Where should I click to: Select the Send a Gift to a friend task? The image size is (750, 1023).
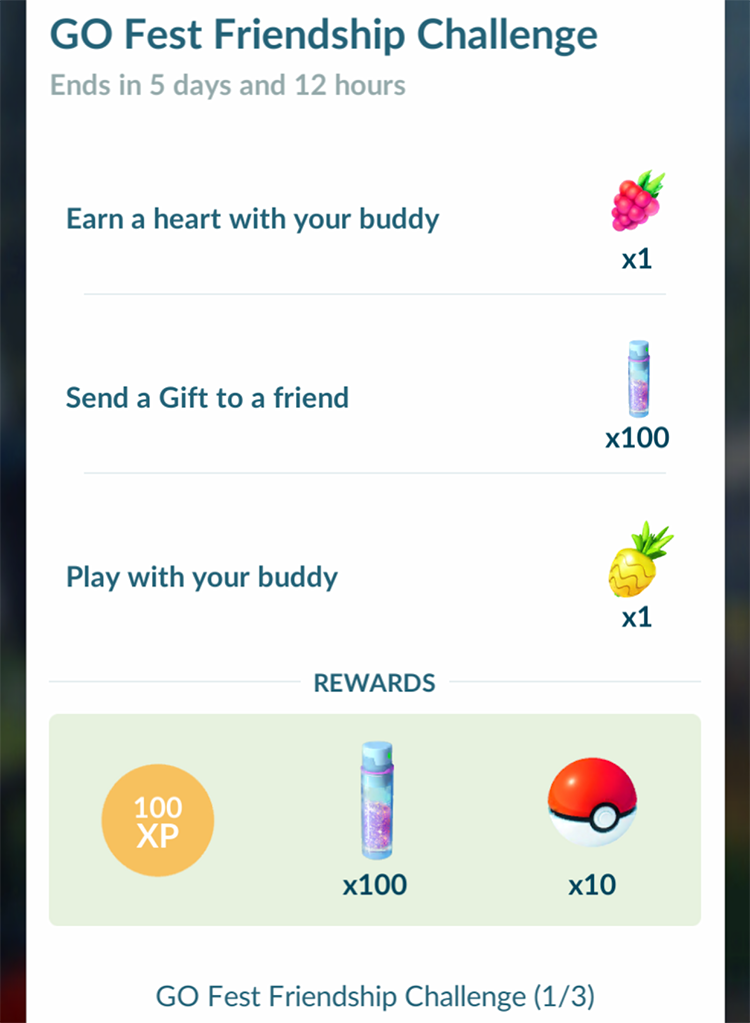click(208, 398)
